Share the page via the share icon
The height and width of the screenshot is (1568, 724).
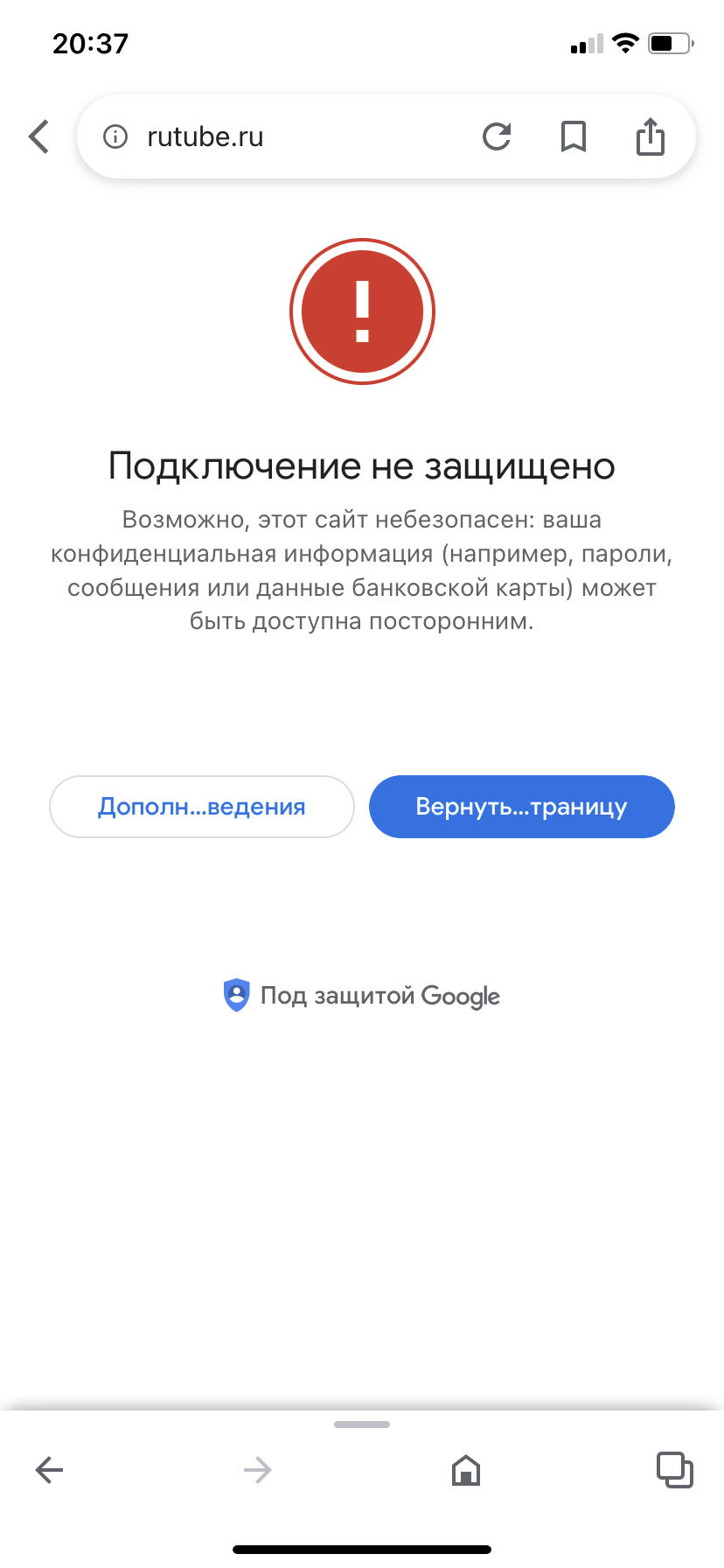650,136
